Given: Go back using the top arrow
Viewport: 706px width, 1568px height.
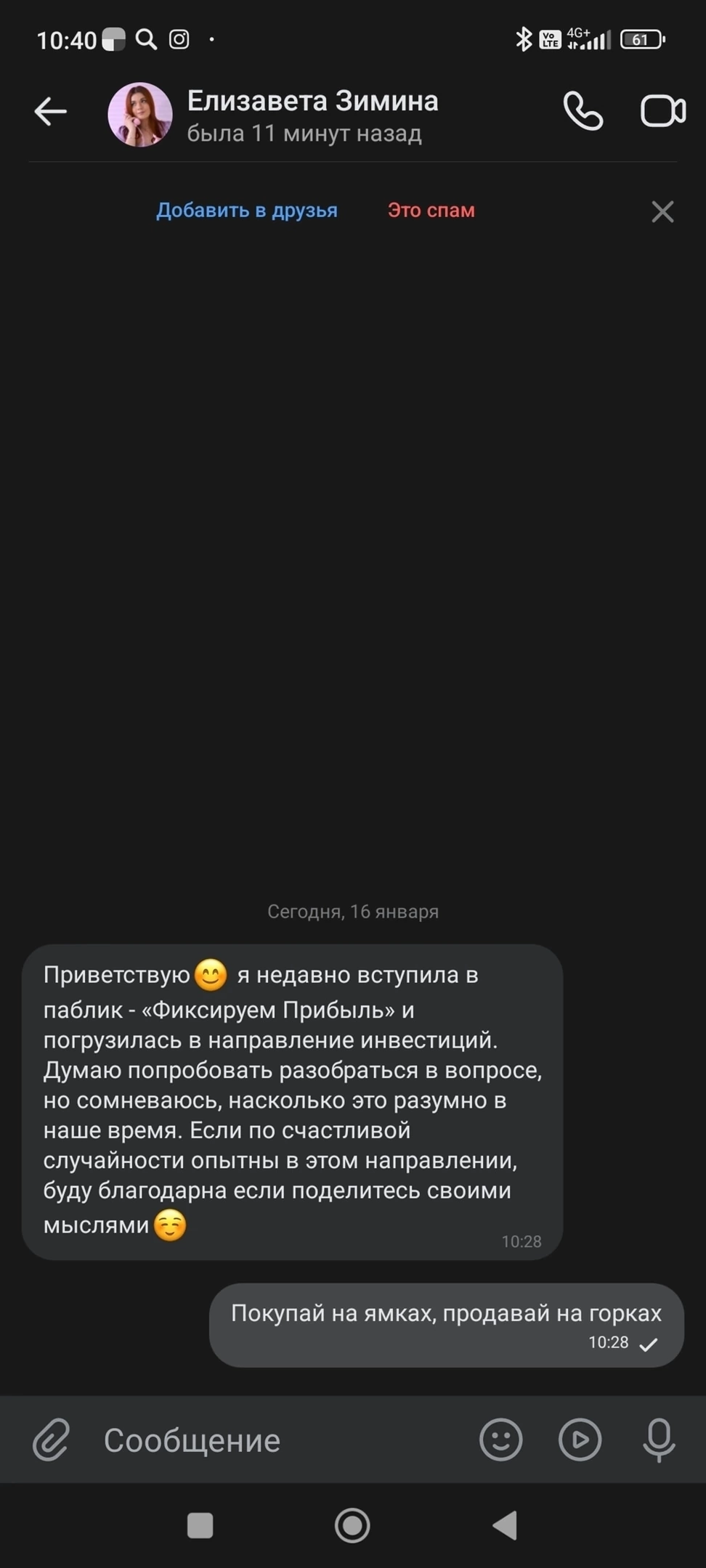Looking at the screenshot, I should click(x=51, y=112).
